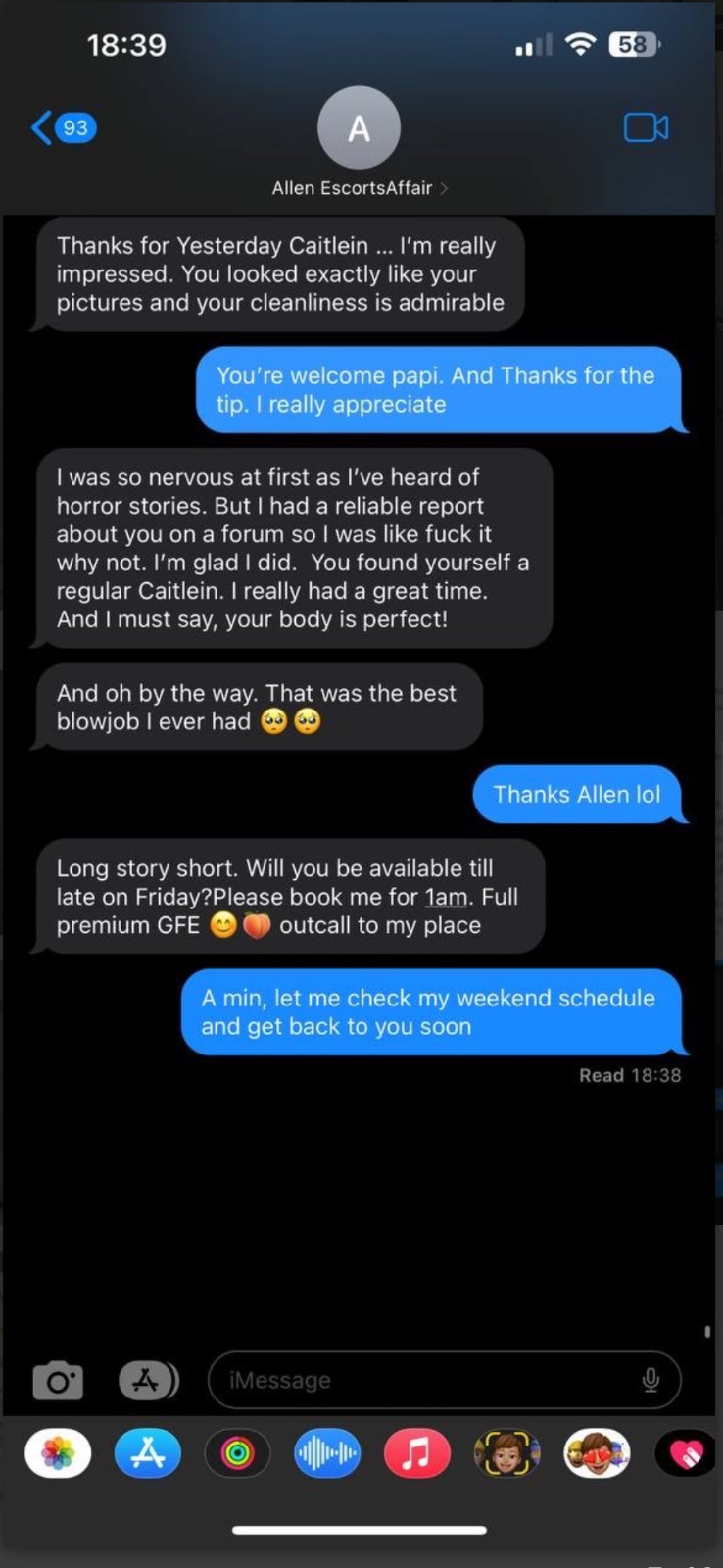The height and width of the screenshot is (1568, 723).
Task: Tap the underlined 1am time link
Action: [x=446, y=897]
